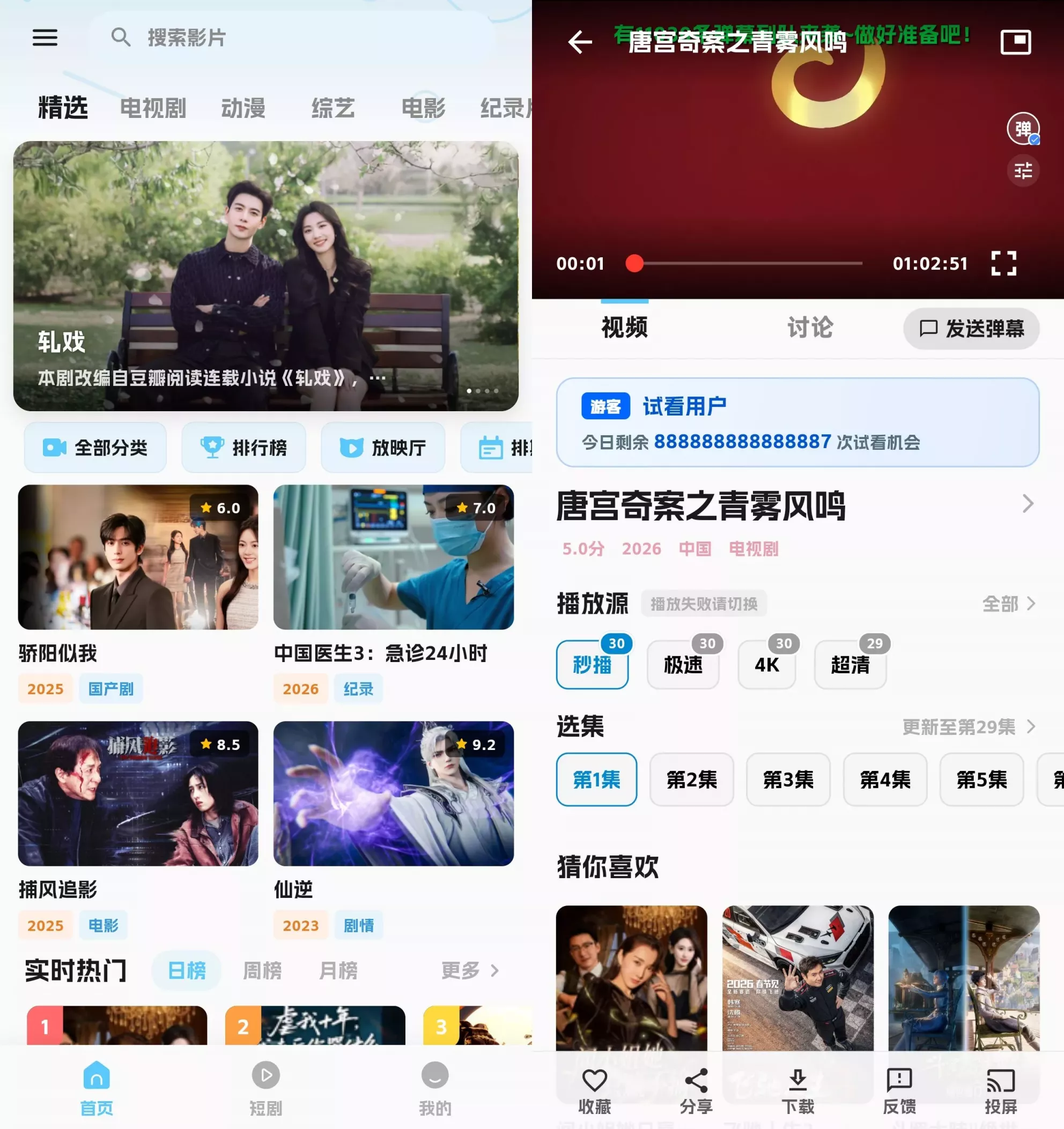
Task: Open the 仙逆 show thumbnail
Action: 394,794
